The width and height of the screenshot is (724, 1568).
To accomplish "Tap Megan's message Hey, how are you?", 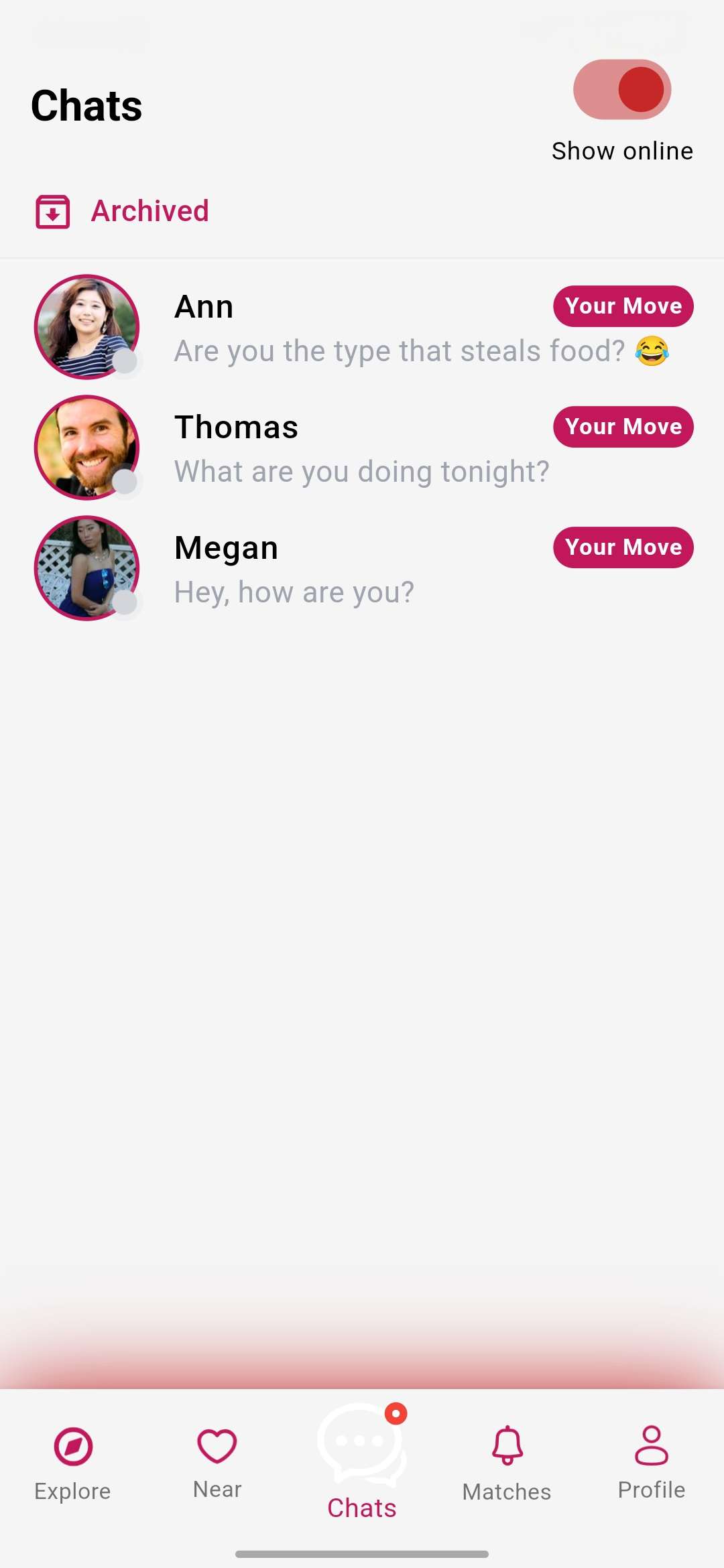I will [294, 592].
